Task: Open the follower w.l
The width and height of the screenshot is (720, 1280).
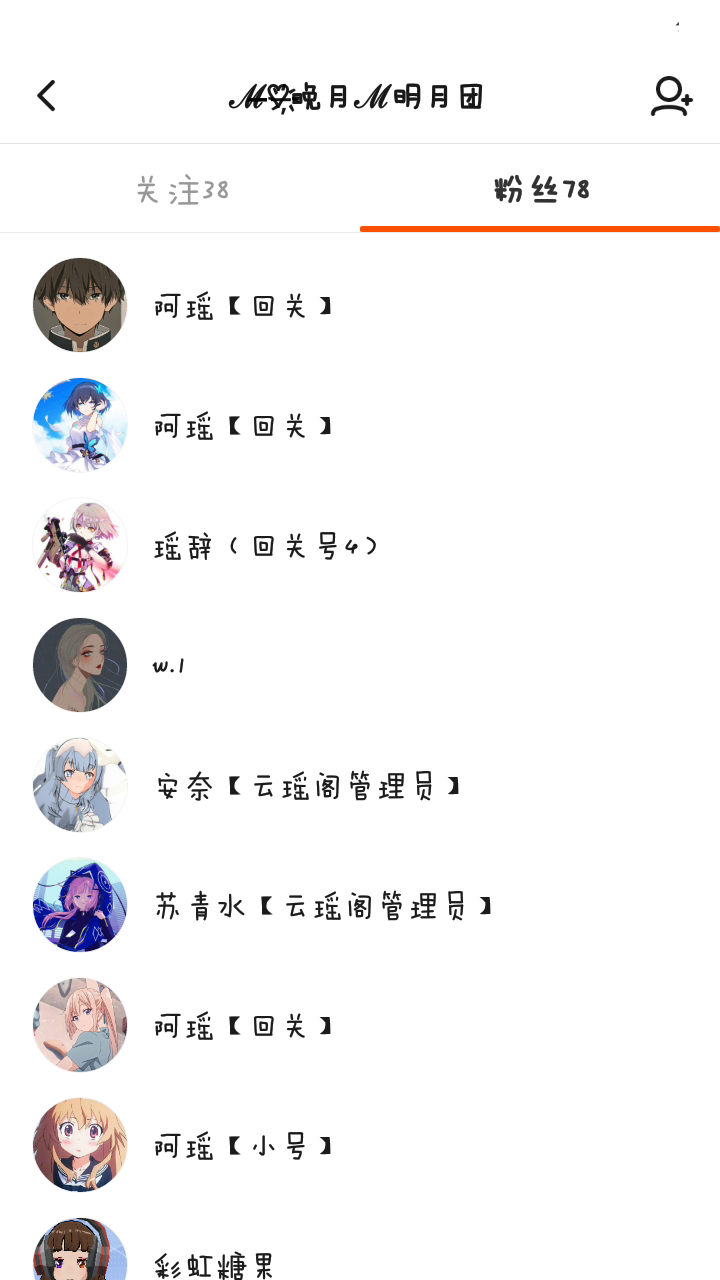Action: coord(168,666)
